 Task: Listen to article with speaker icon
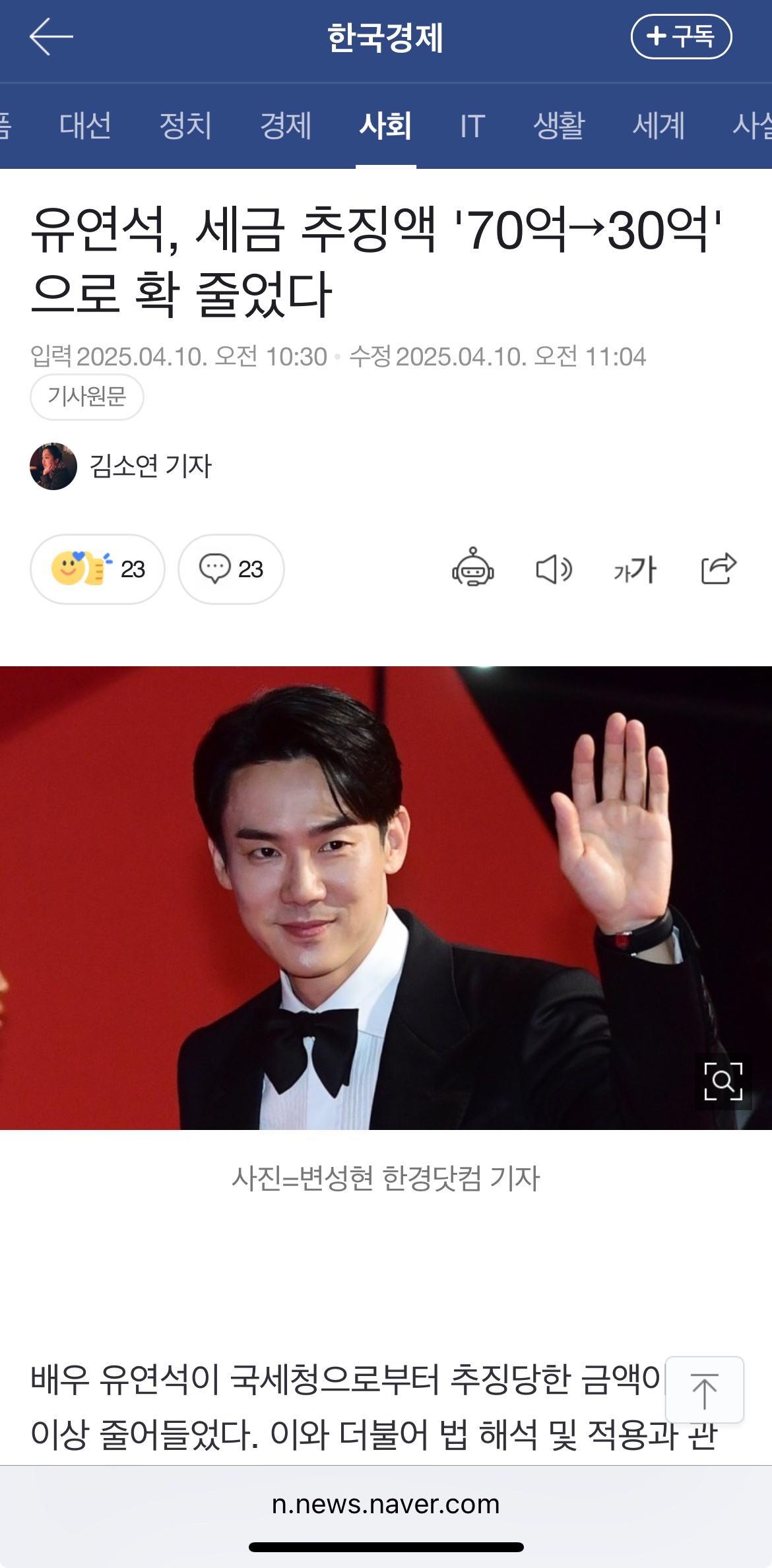tap(554, 569)
